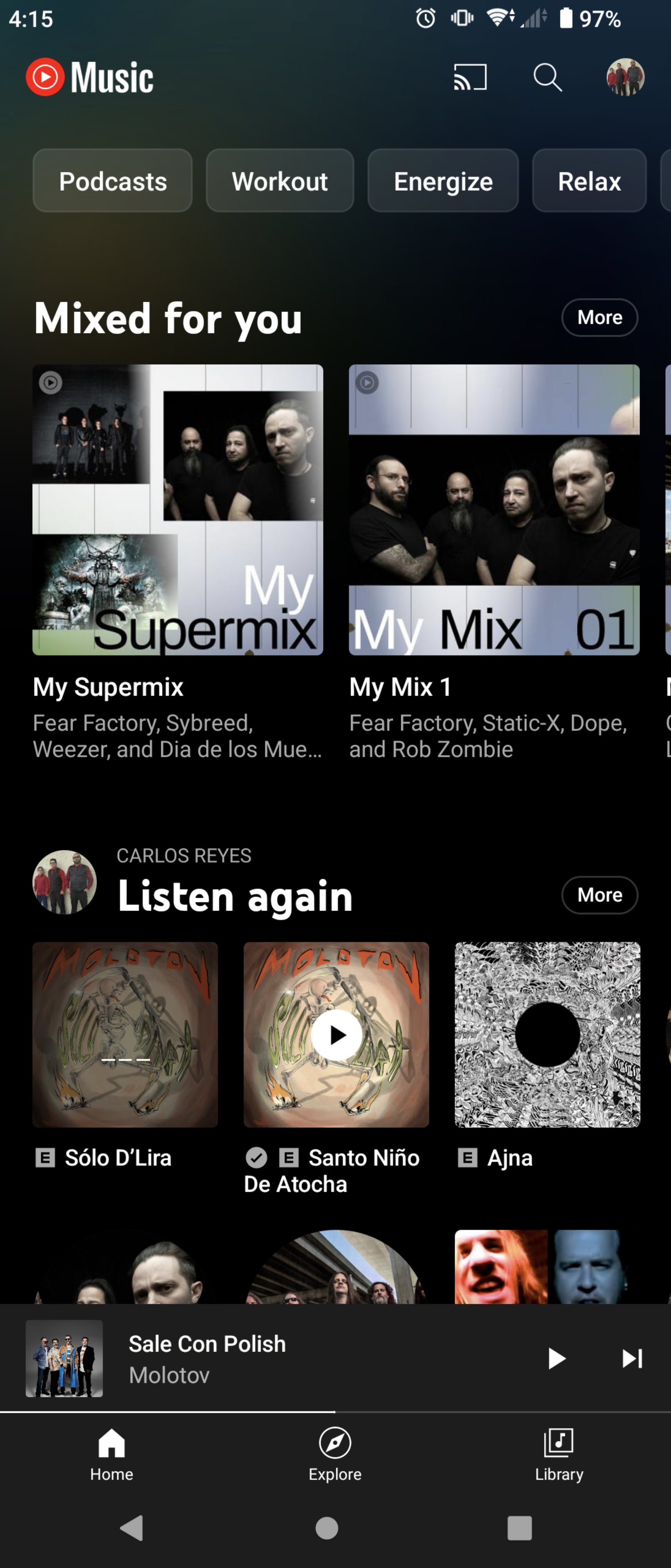This screenshot has height=1568, width=671.
Task: Select the Podcasts chip
Action: tap(113, 181)
